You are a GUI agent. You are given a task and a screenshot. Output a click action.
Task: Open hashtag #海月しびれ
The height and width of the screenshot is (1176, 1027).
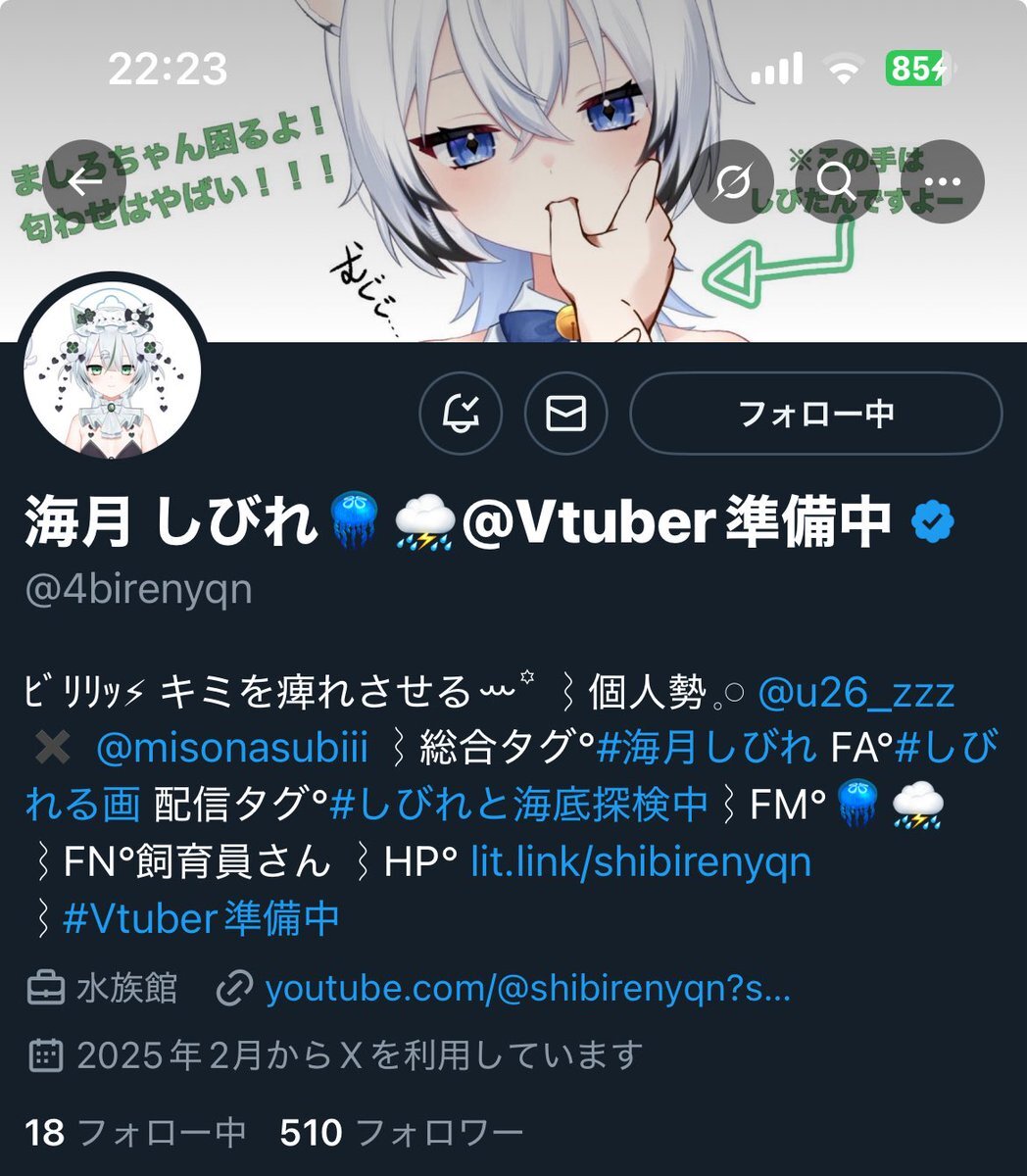(708, 748)
